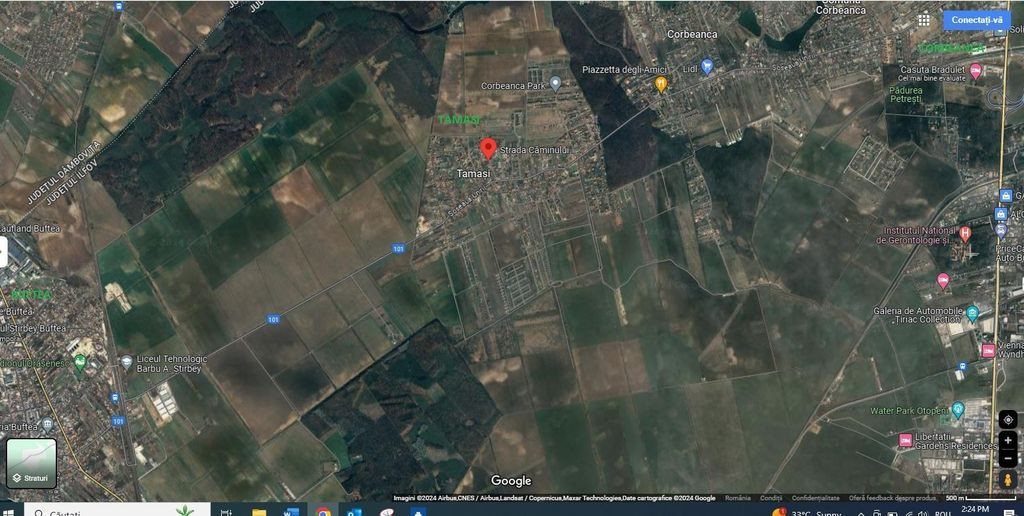
Task: Open the Windows taskbar search box
Action: coord(90,511)
